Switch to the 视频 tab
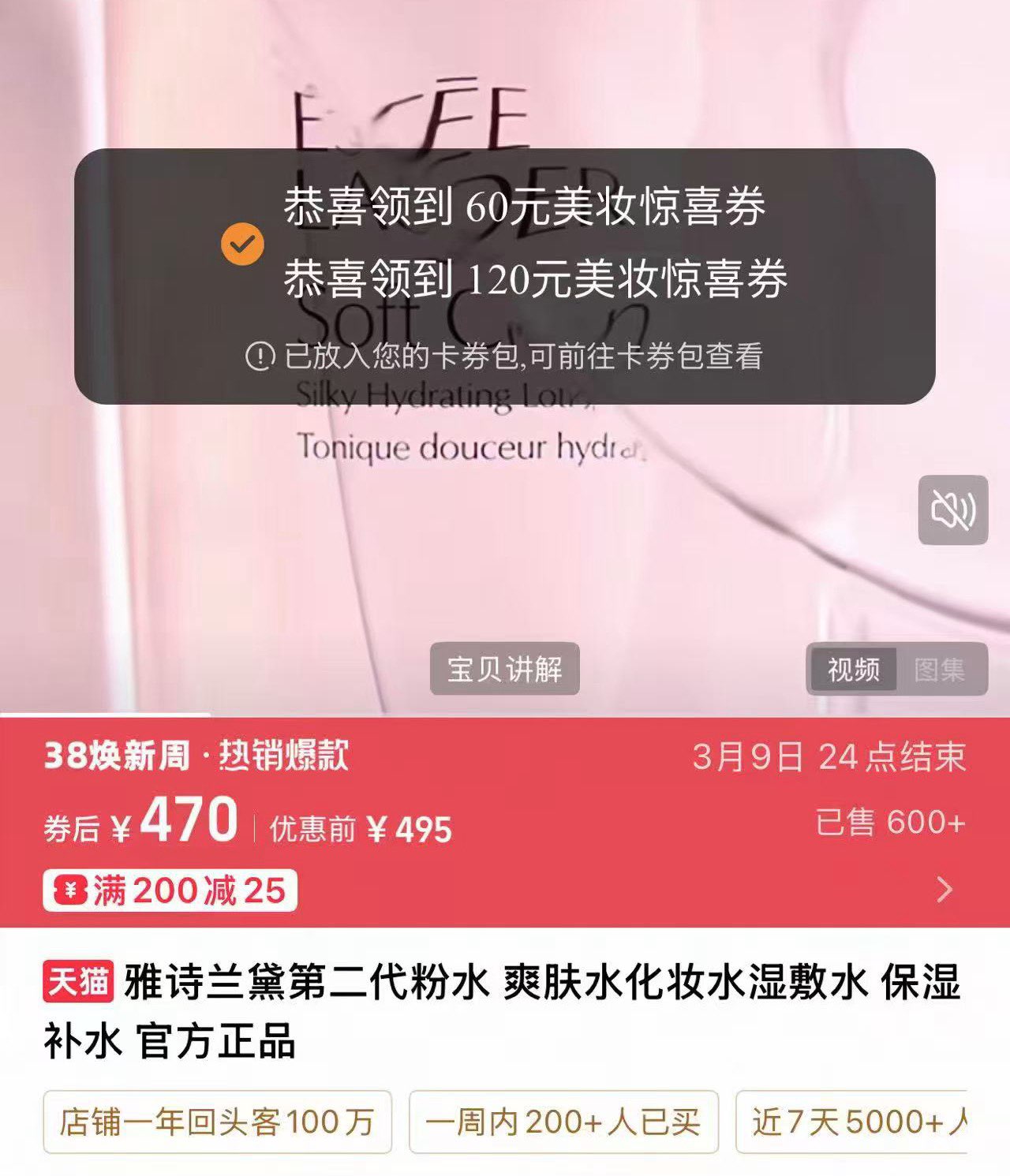This screenshot has width=1010, height=1176. coord(853,670)
